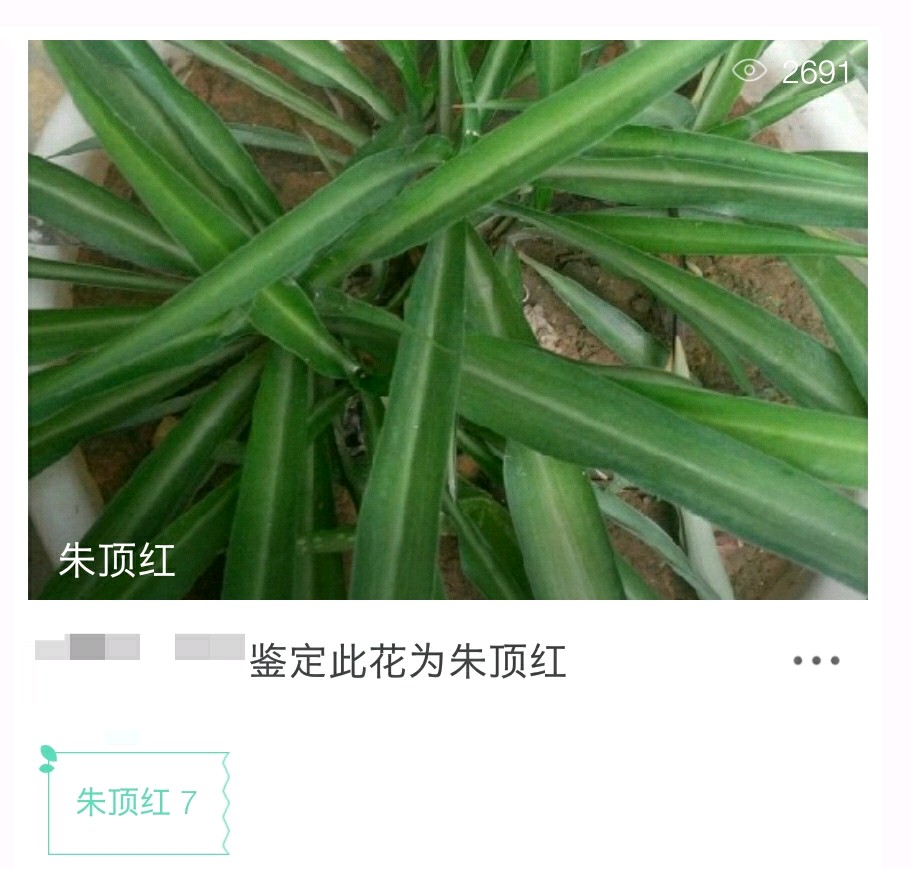This screenshot has width=911, height=869.
Task: Tap the 朱顶红 7 tag chip
Action: pos(137,802)
